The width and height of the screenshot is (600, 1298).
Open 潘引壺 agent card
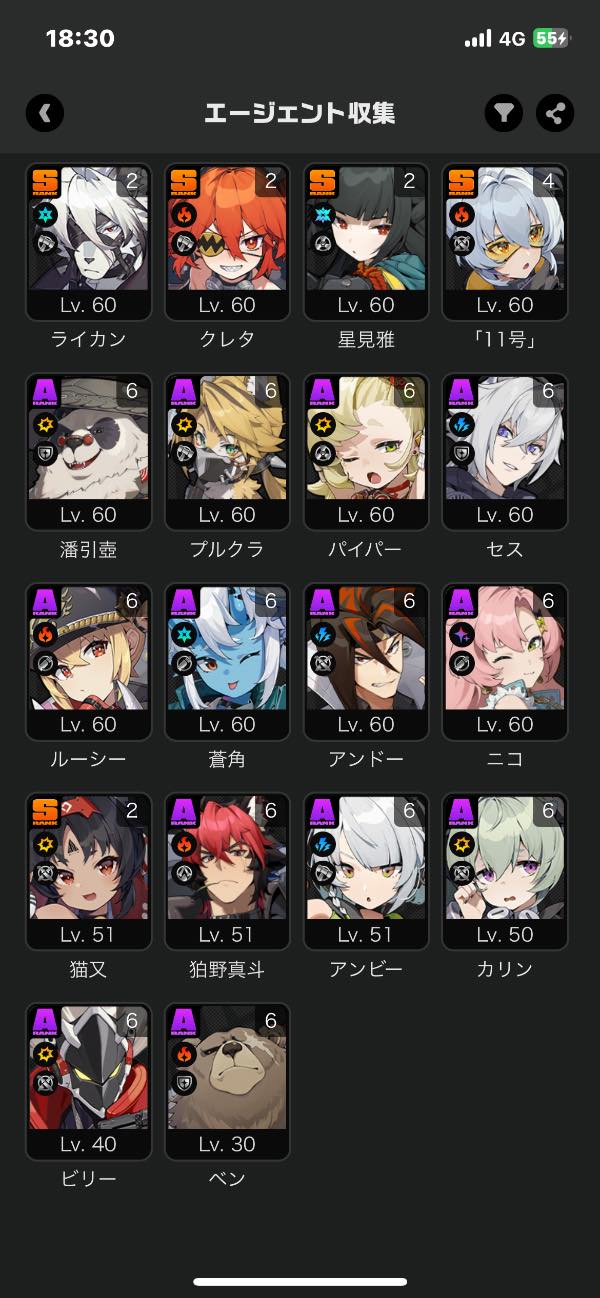(88, 452)
